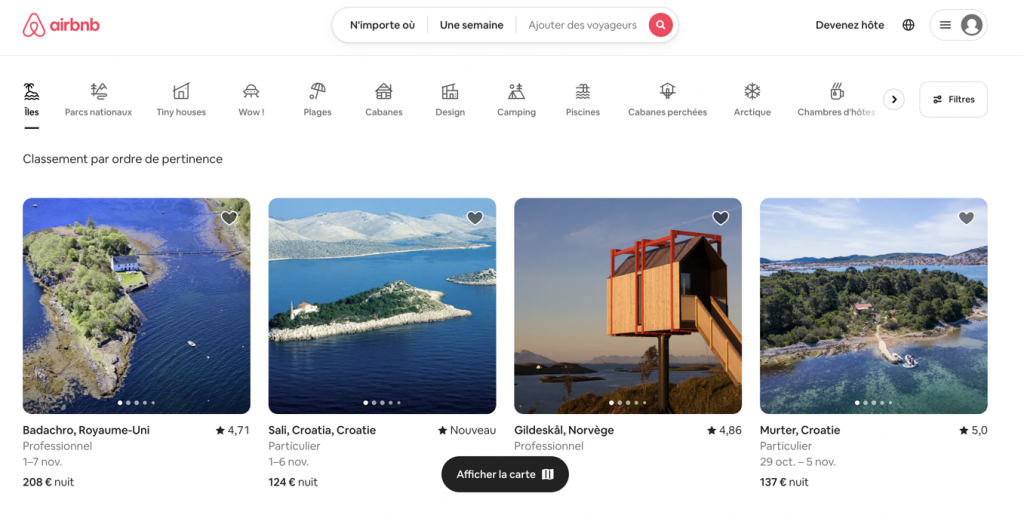Open the "Devenez hôte" link
The height and width of the screenshot is (515, 1024).
pyautogui.click(x=849, y=25)
